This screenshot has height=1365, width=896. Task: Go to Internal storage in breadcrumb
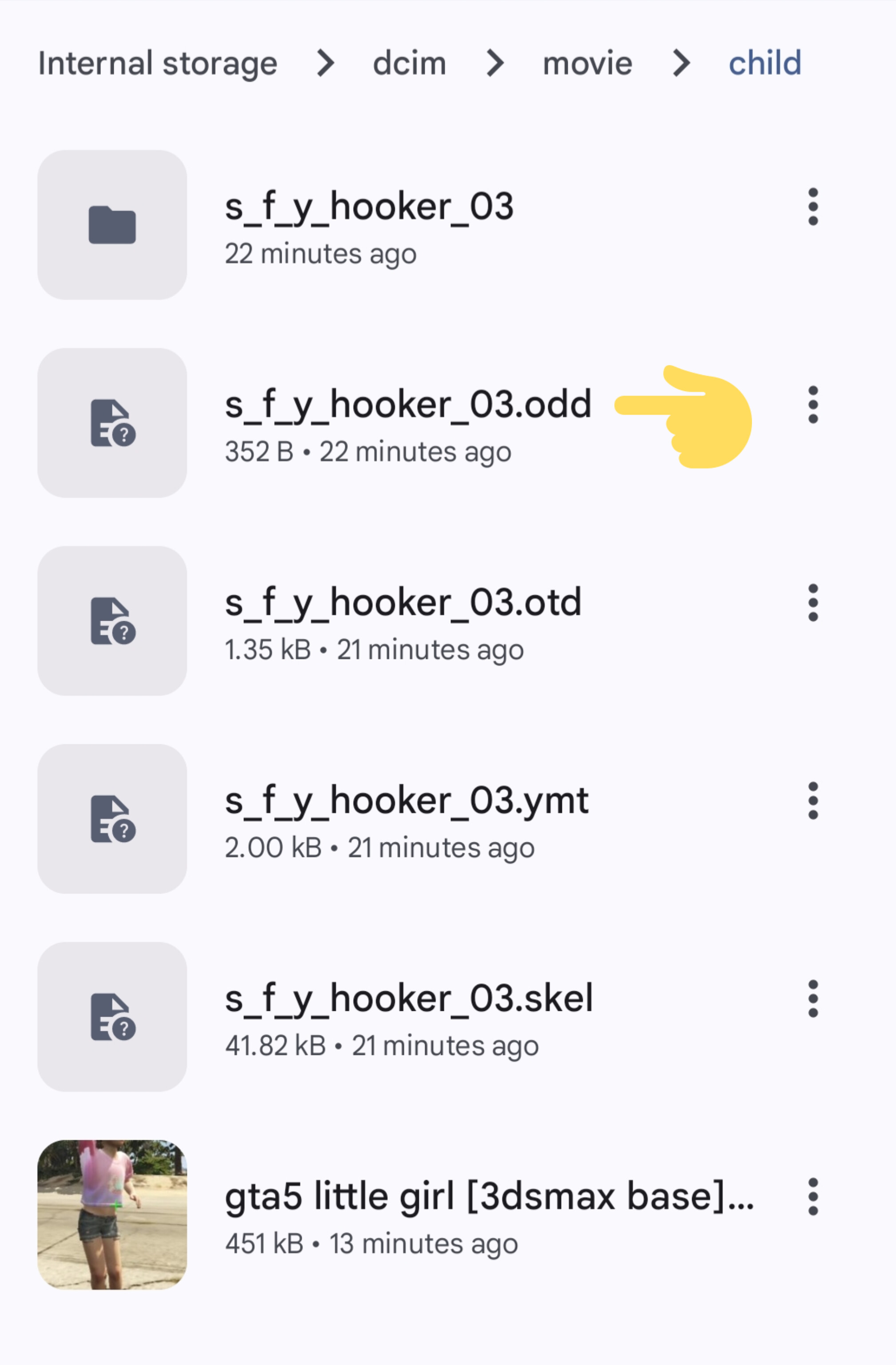click(158, 63)
